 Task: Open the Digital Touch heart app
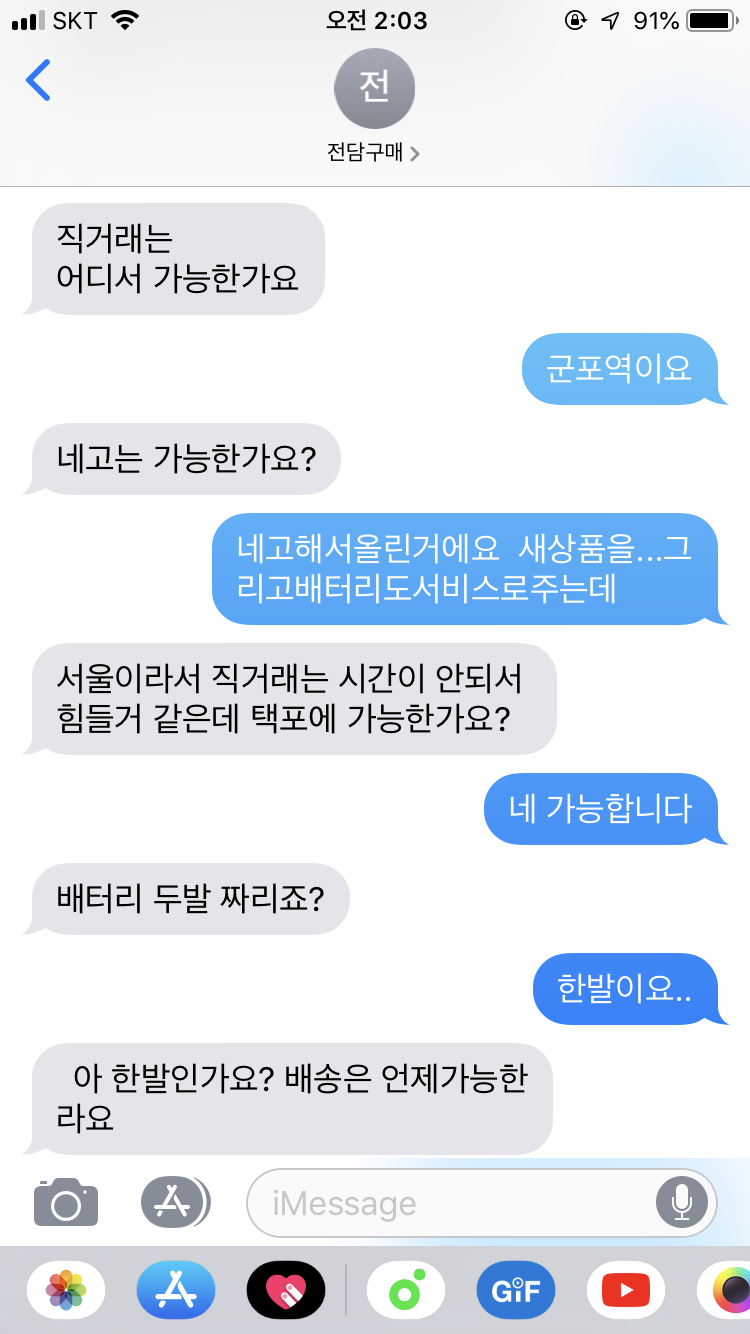(x=286, y=1290)
